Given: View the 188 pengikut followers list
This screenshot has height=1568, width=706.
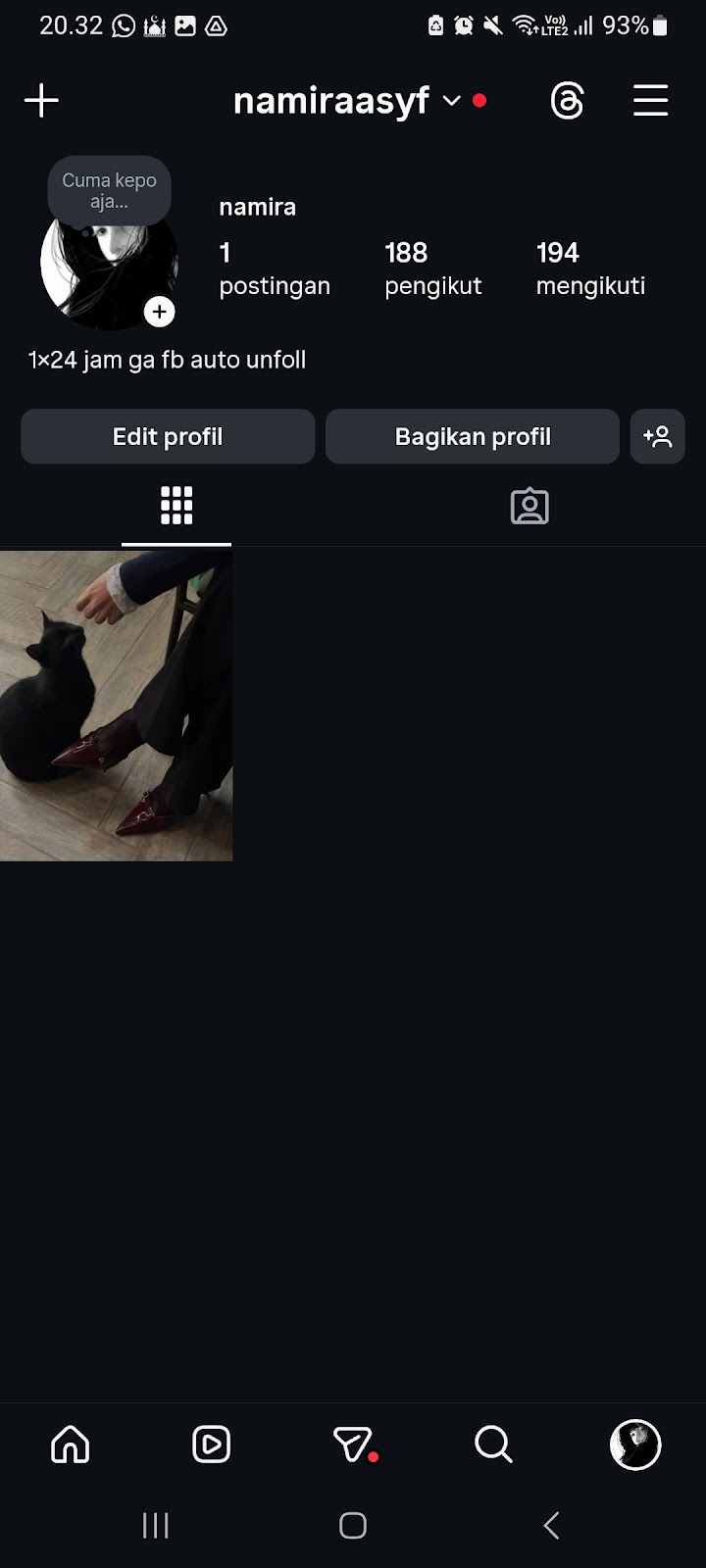Looking at the screenshot, I should click(x=432, y=269).
